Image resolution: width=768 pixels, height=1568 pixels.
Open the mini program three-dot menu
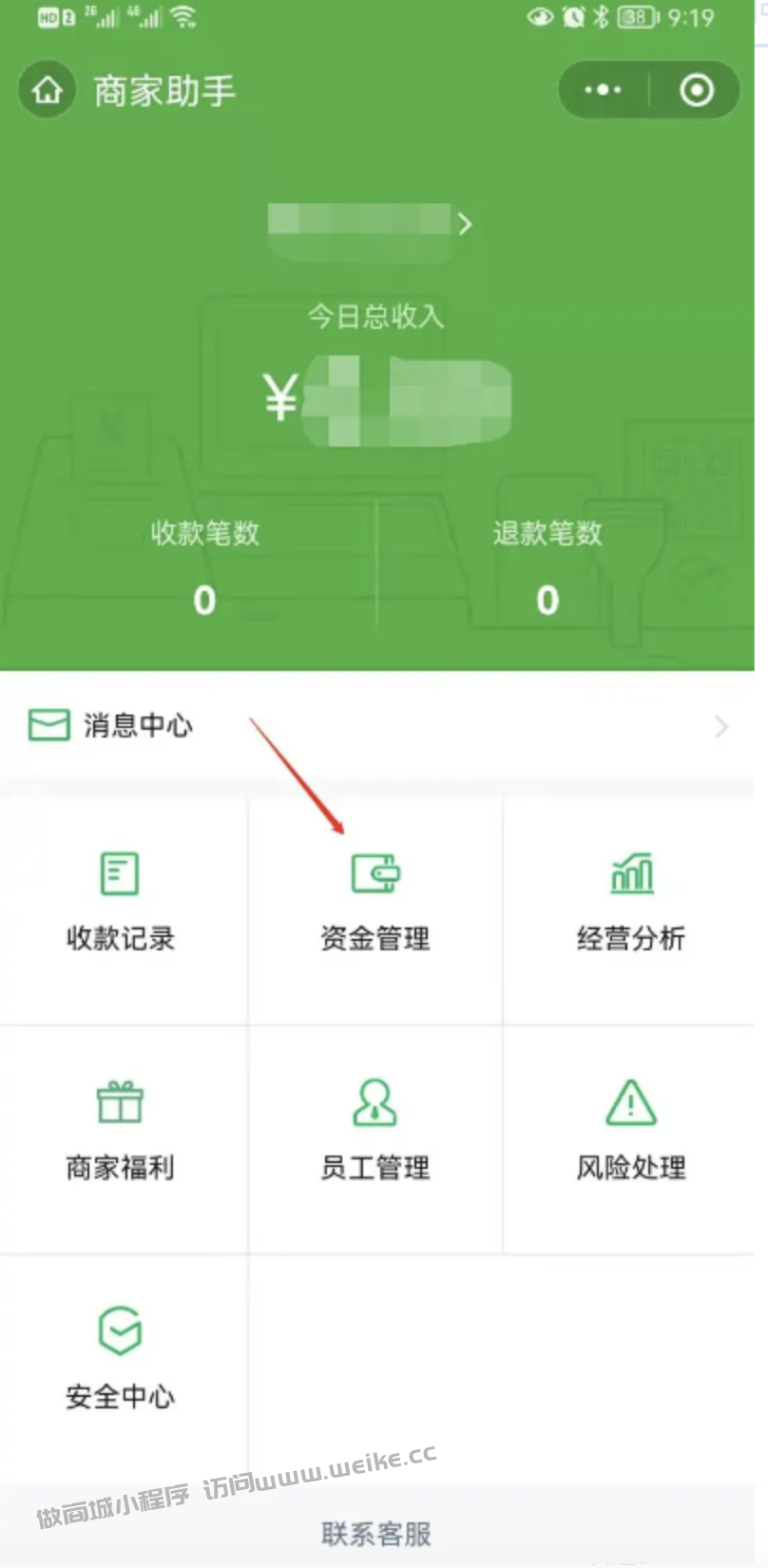[603, 90]
